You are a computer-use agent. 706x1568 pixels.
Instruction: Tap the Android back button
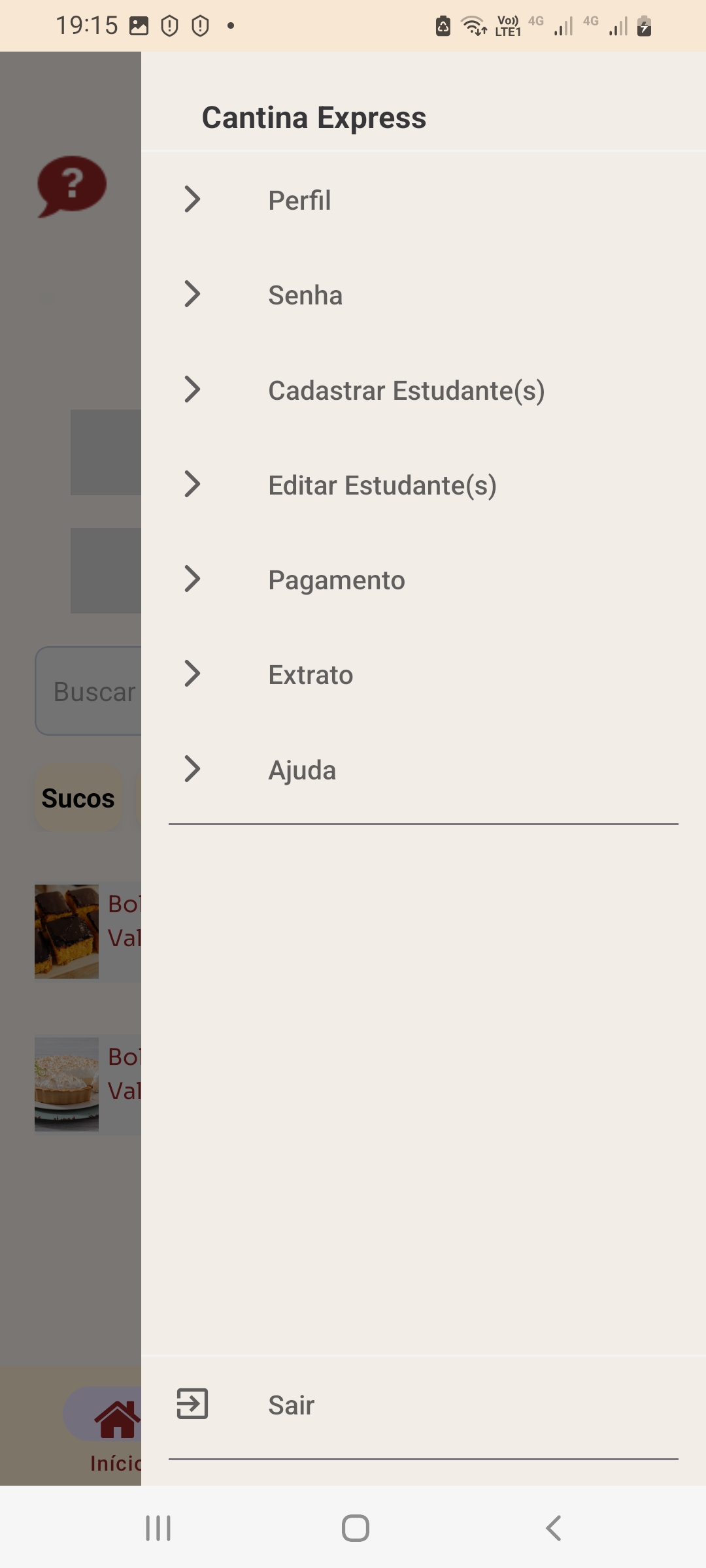(x=552, y=1527)
